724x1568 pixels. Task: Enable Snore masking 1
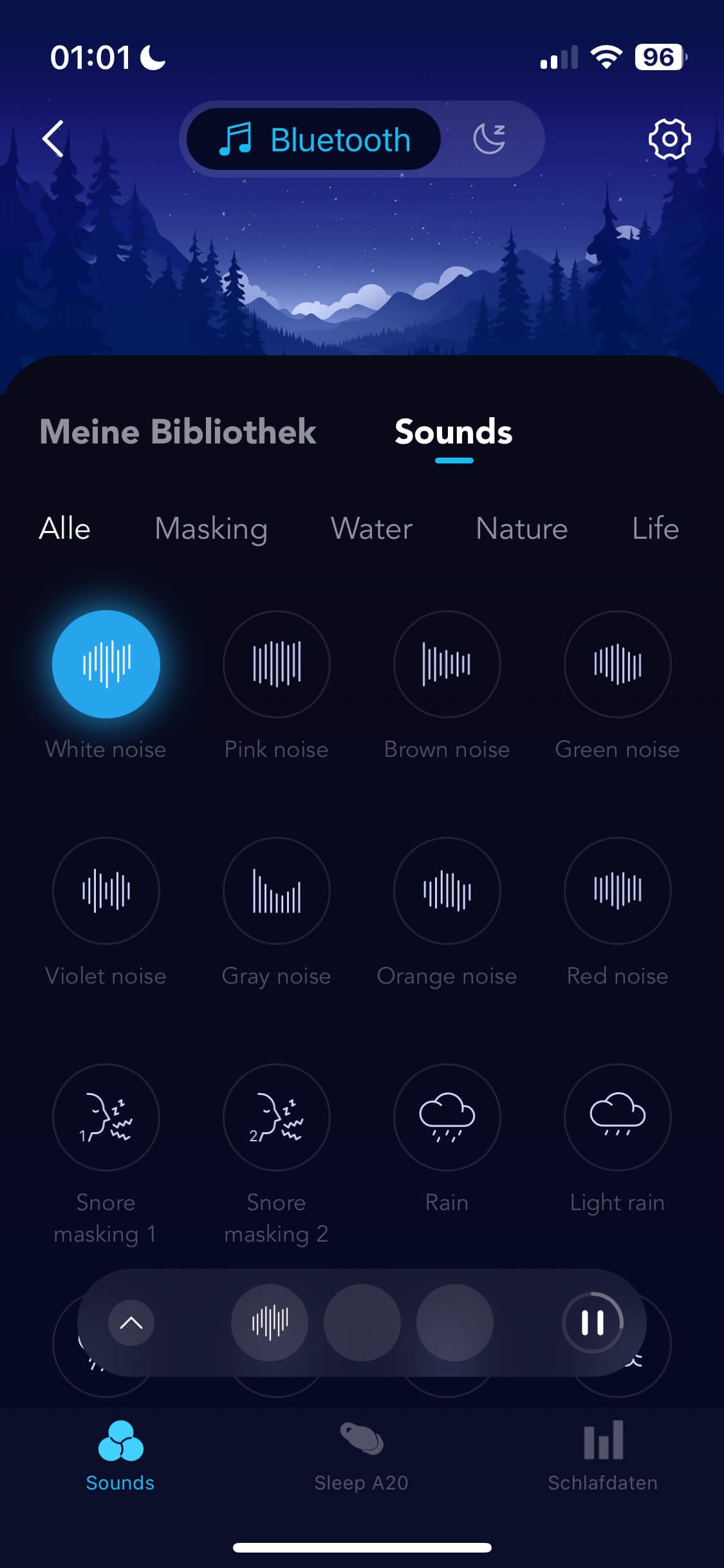coord(106,1117)
